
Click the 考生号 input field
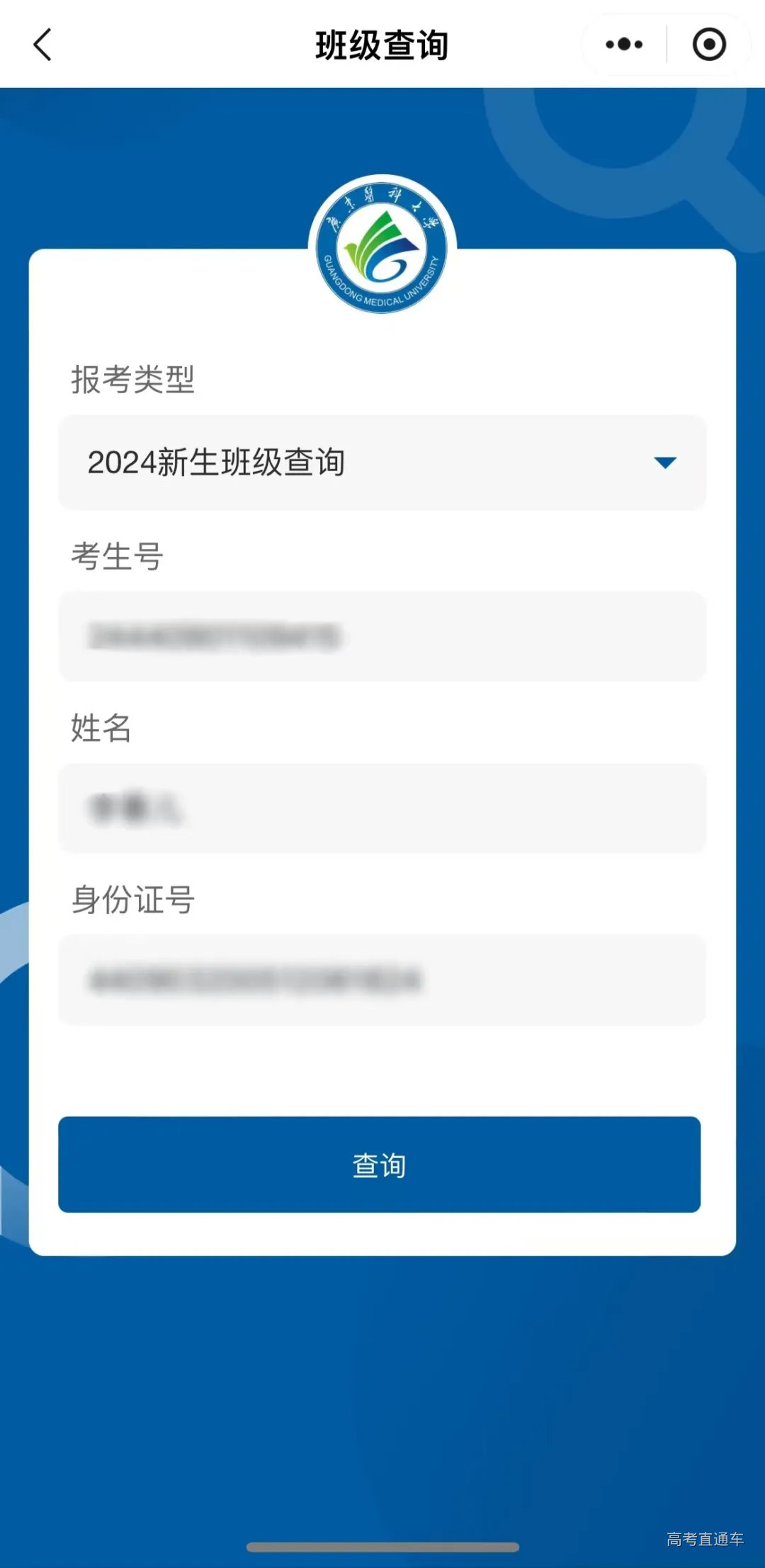pyautogui.click(x=382, y=636)
